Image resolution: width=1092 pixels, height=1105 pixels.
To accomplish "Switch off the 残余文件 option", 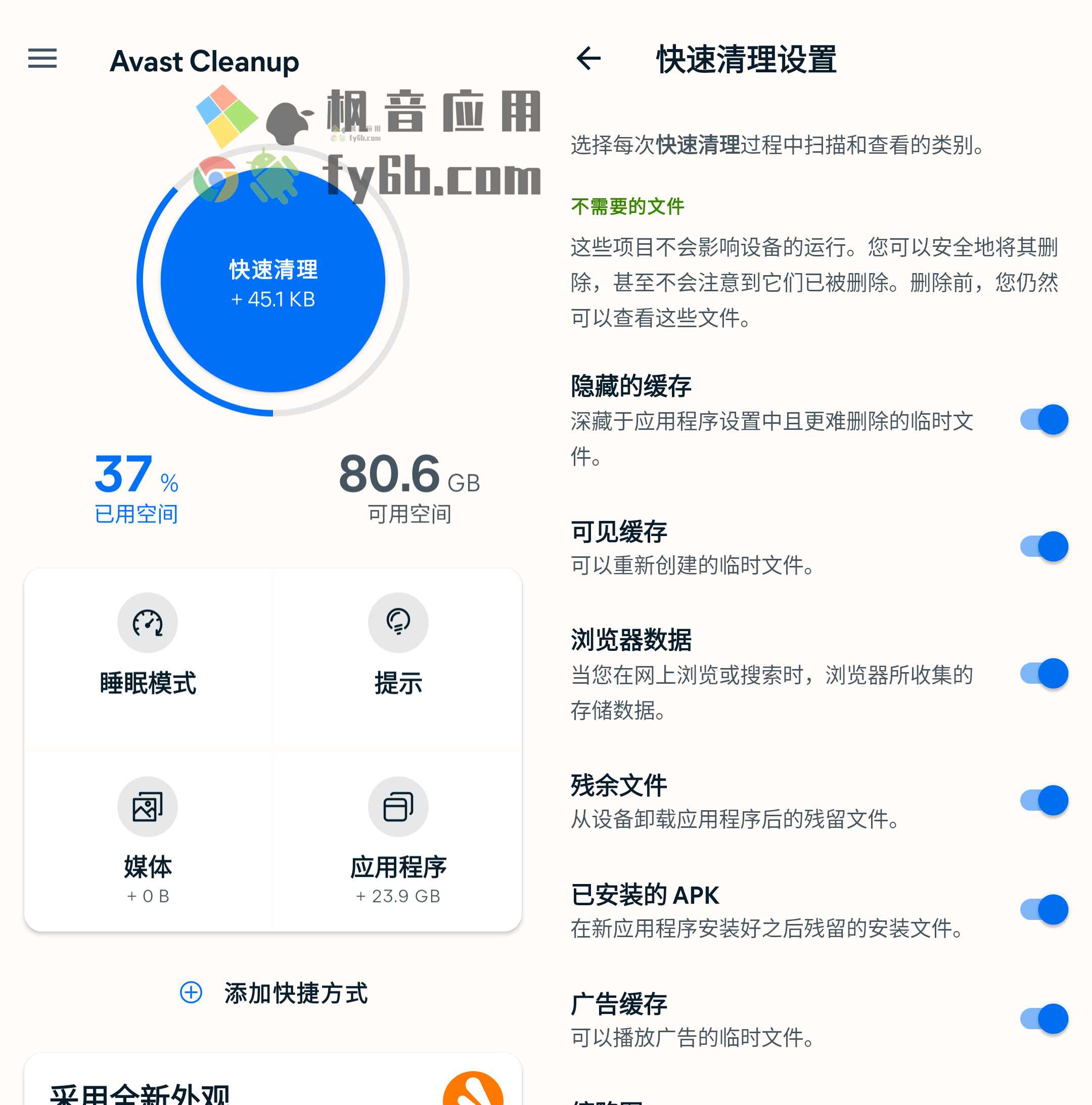I will 1044,801.
